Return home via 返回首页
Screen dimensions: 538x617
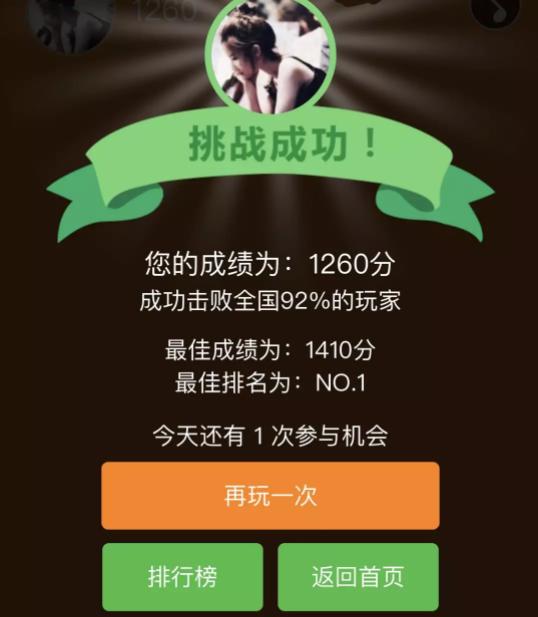[358, 577]
